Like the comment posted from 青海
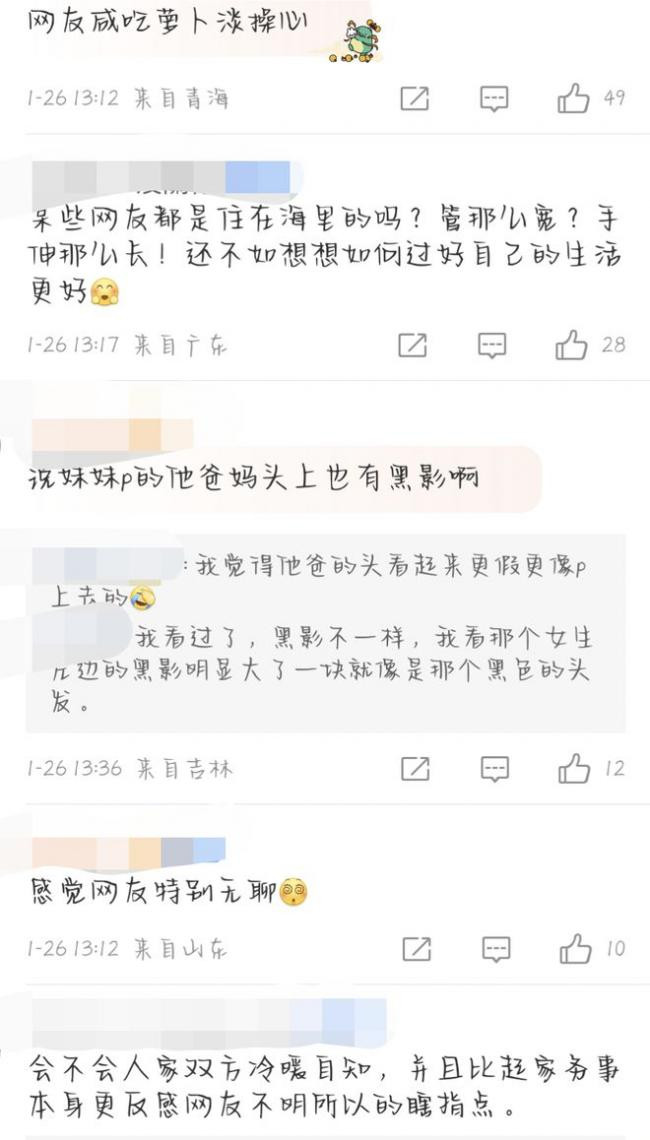This screenshot has height=1140, width=650. pos(573,98)
